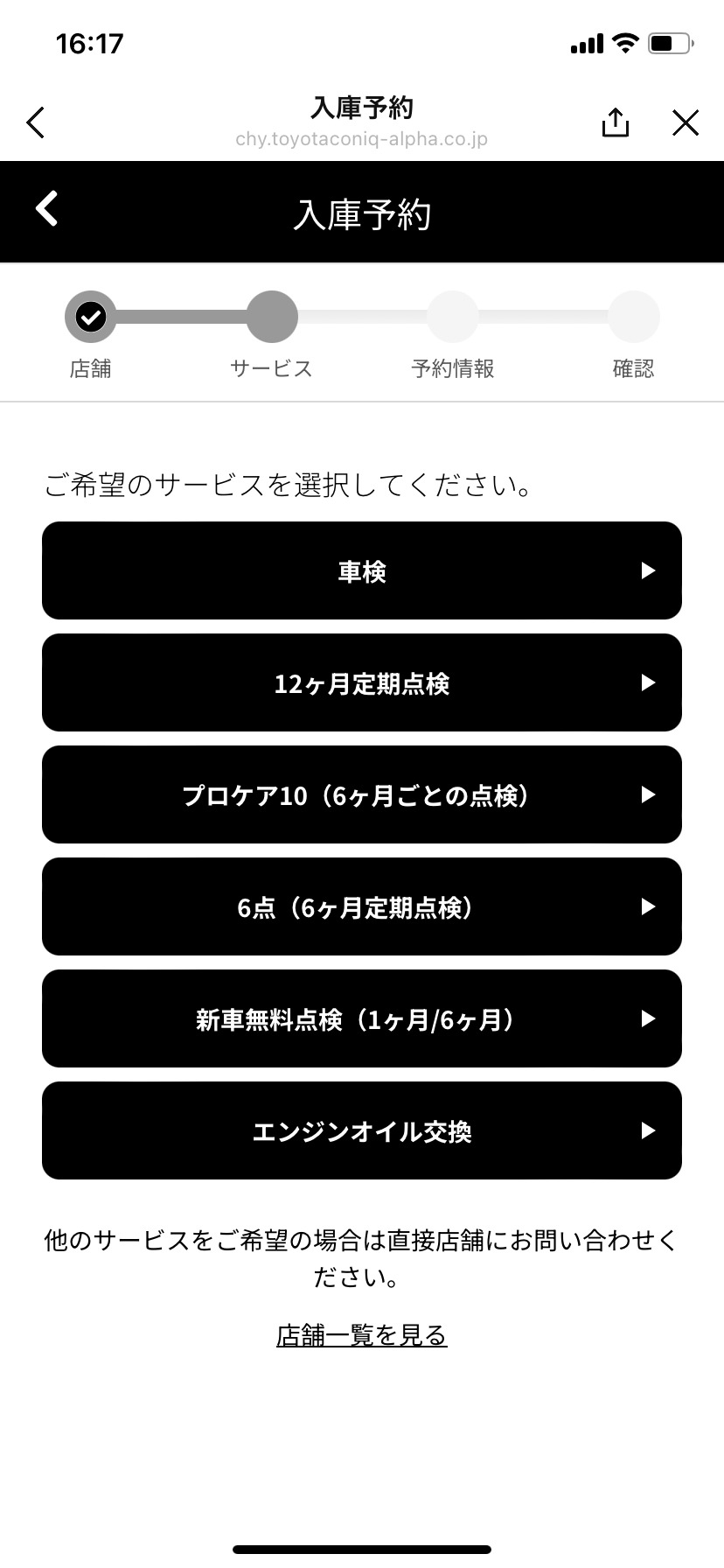724x1568 pixels.
Task: Share this page
Action: (616, 122)
